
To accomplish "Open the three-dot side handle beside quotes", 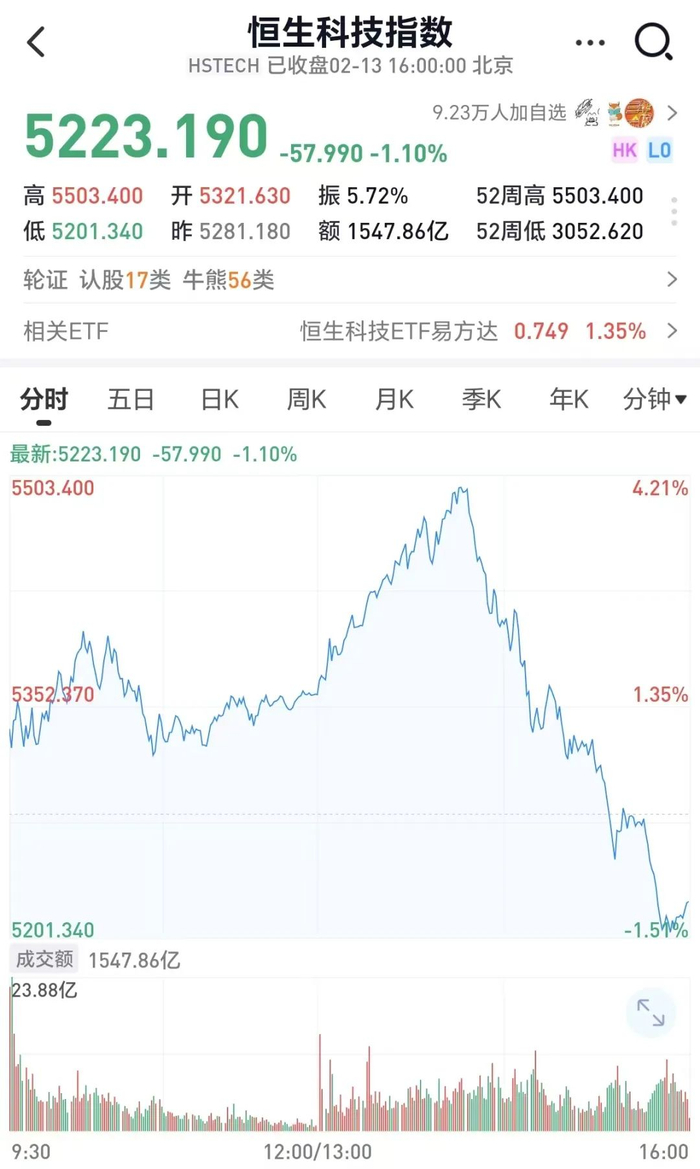I will 676,213.
